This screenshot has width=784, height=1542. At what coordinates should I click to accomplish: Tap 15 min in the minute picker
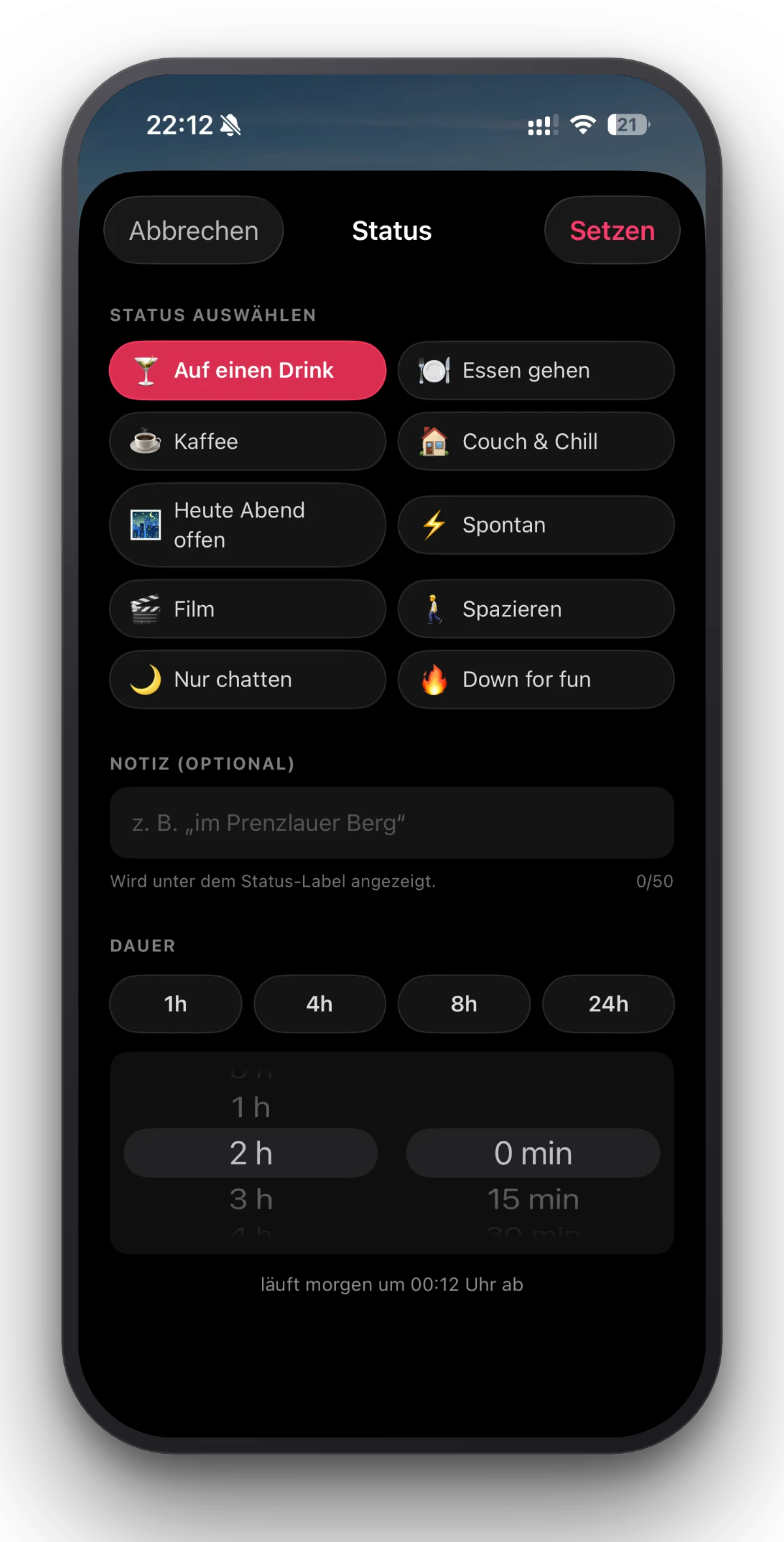click(x=533, y=1199)
